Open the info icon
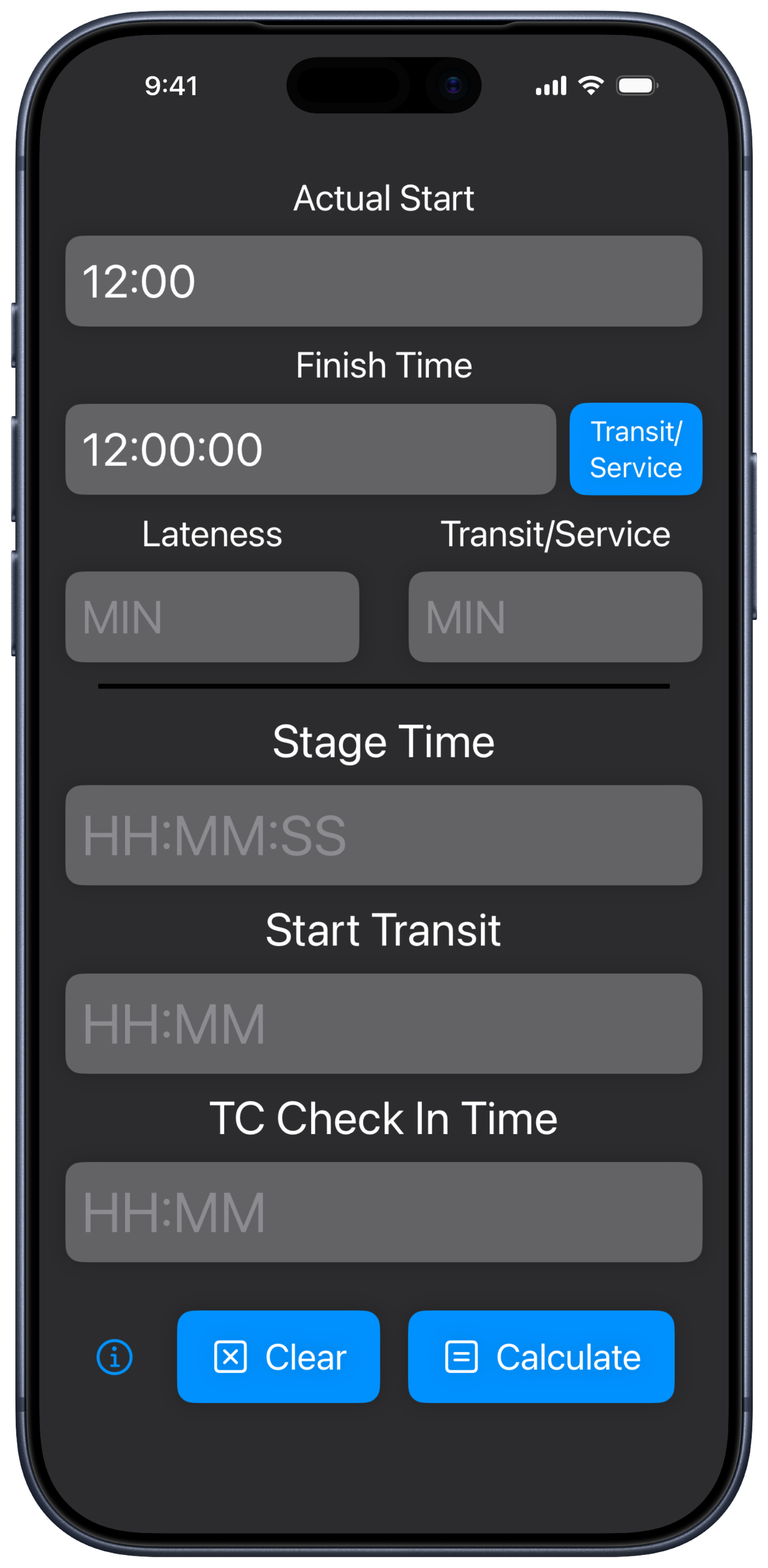Viewport: 768px width, 1568px height. click(114, 1357)
